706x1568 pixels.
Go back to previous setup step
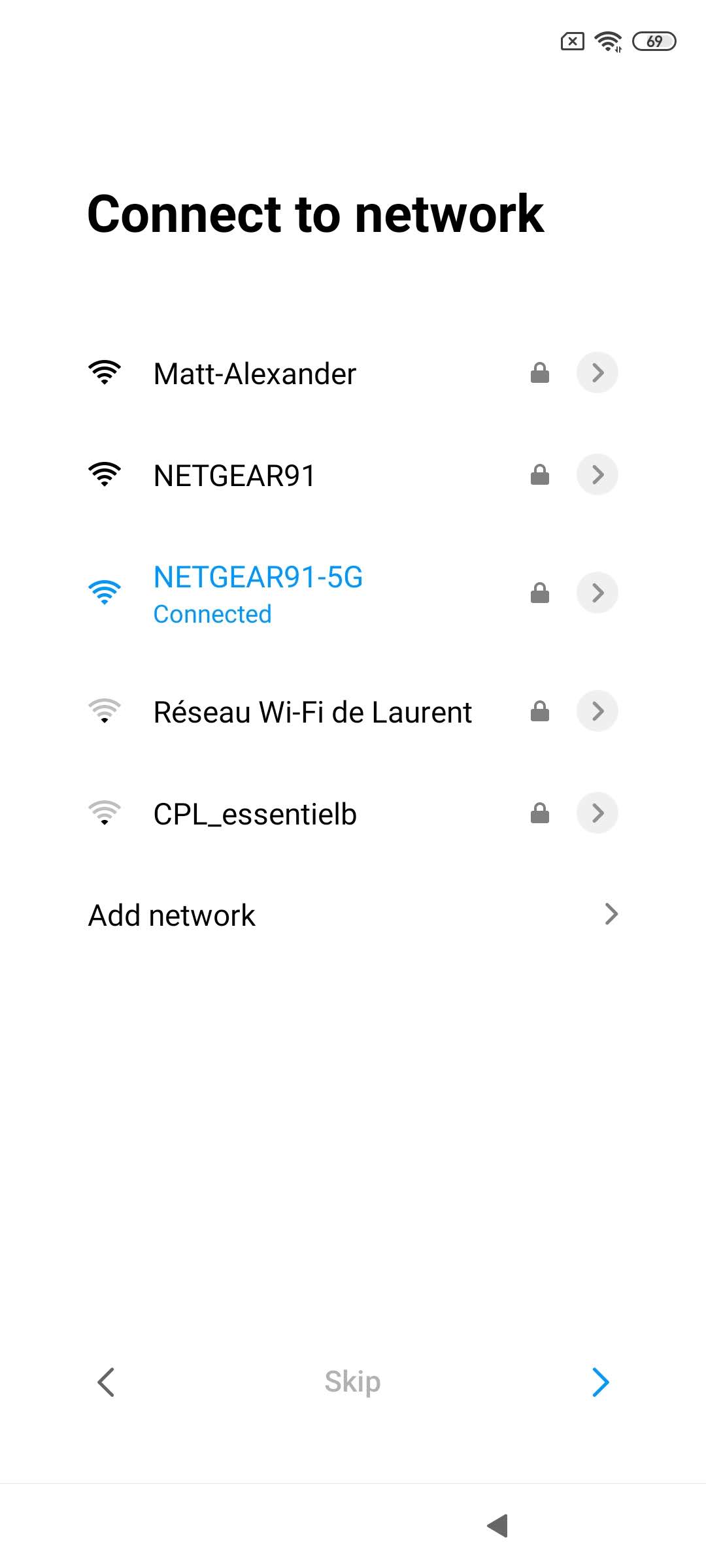click(x=106, y=1382)
